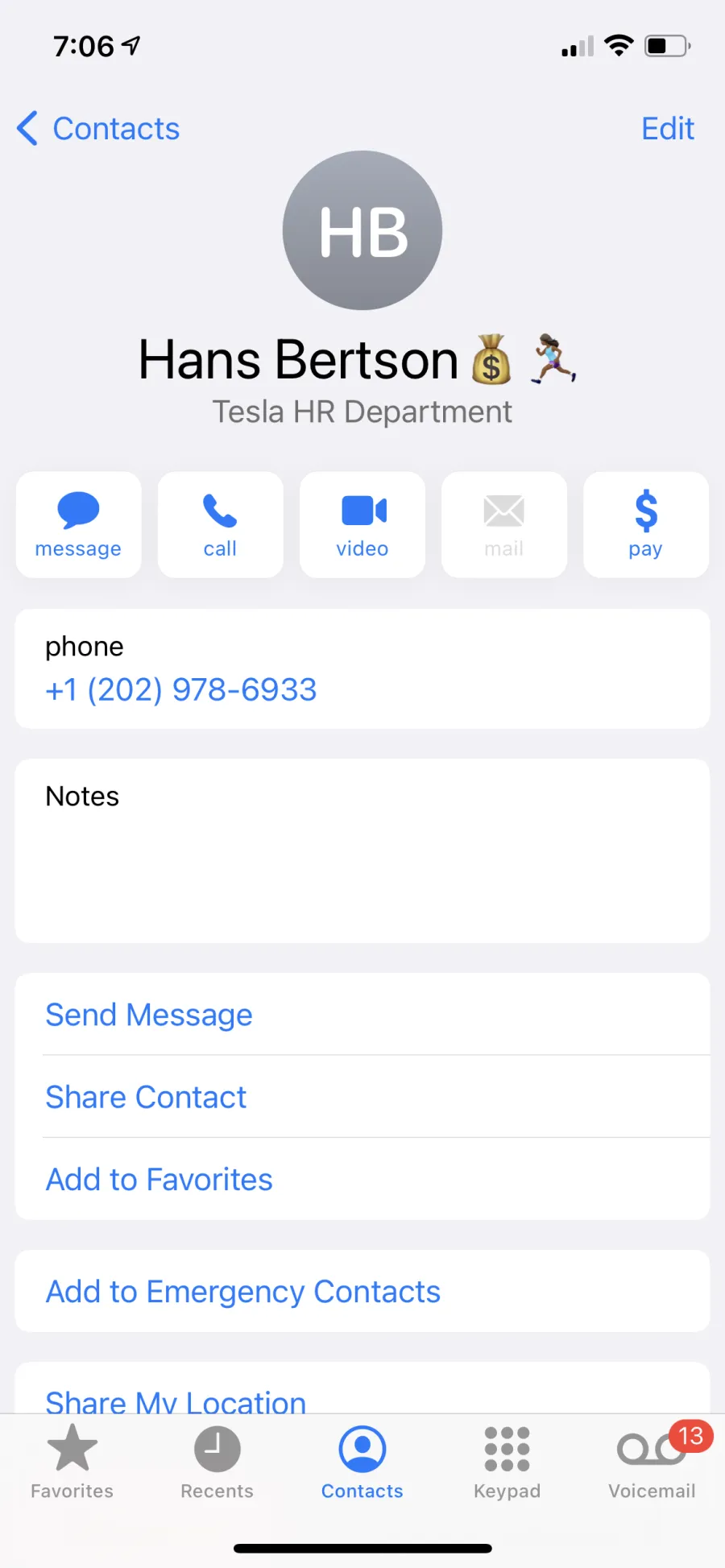Tap the pay button with the dollar sign
The image size is (725, 1568).
tap(645, 525)
